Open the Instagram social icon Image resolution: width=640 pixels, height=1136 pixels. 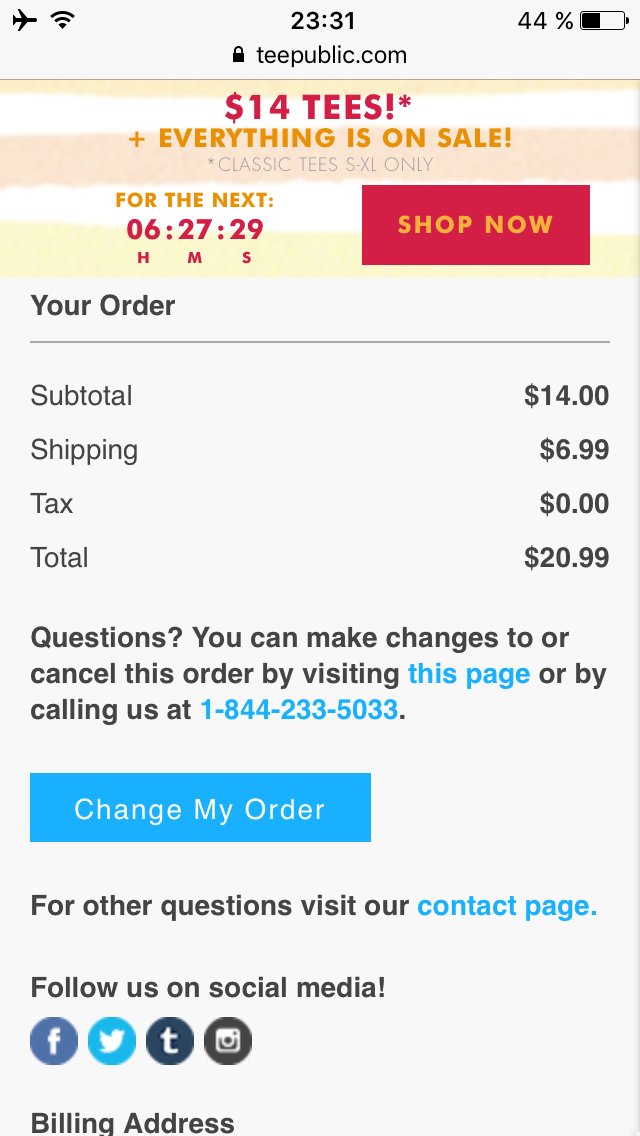[x=228, y=1040]
